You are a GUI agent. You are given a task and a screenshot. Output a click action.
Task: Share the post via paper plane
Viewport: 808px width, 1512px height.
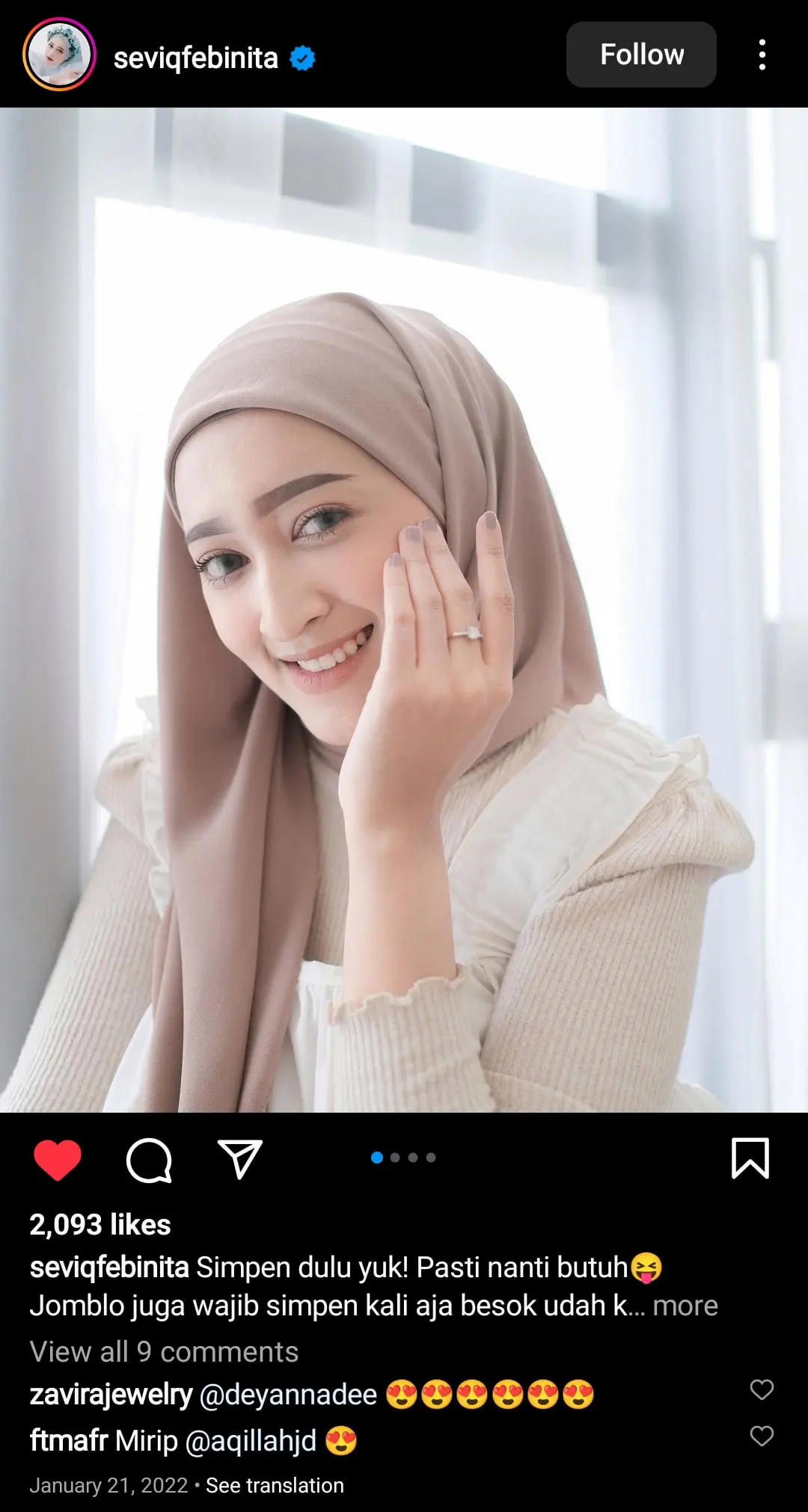239,1160
